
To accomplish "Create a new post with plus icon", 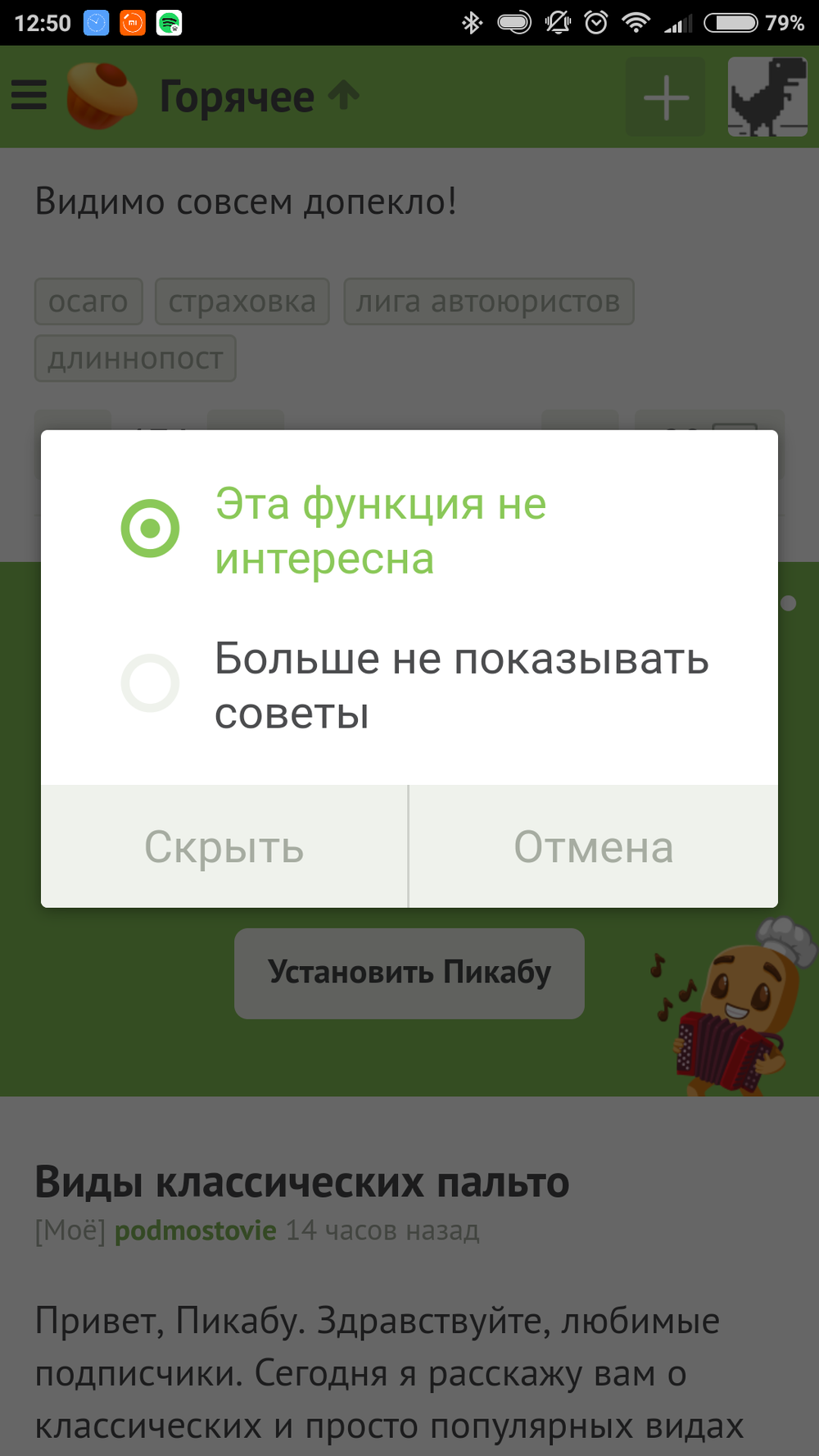I will [x=666, y=98].
